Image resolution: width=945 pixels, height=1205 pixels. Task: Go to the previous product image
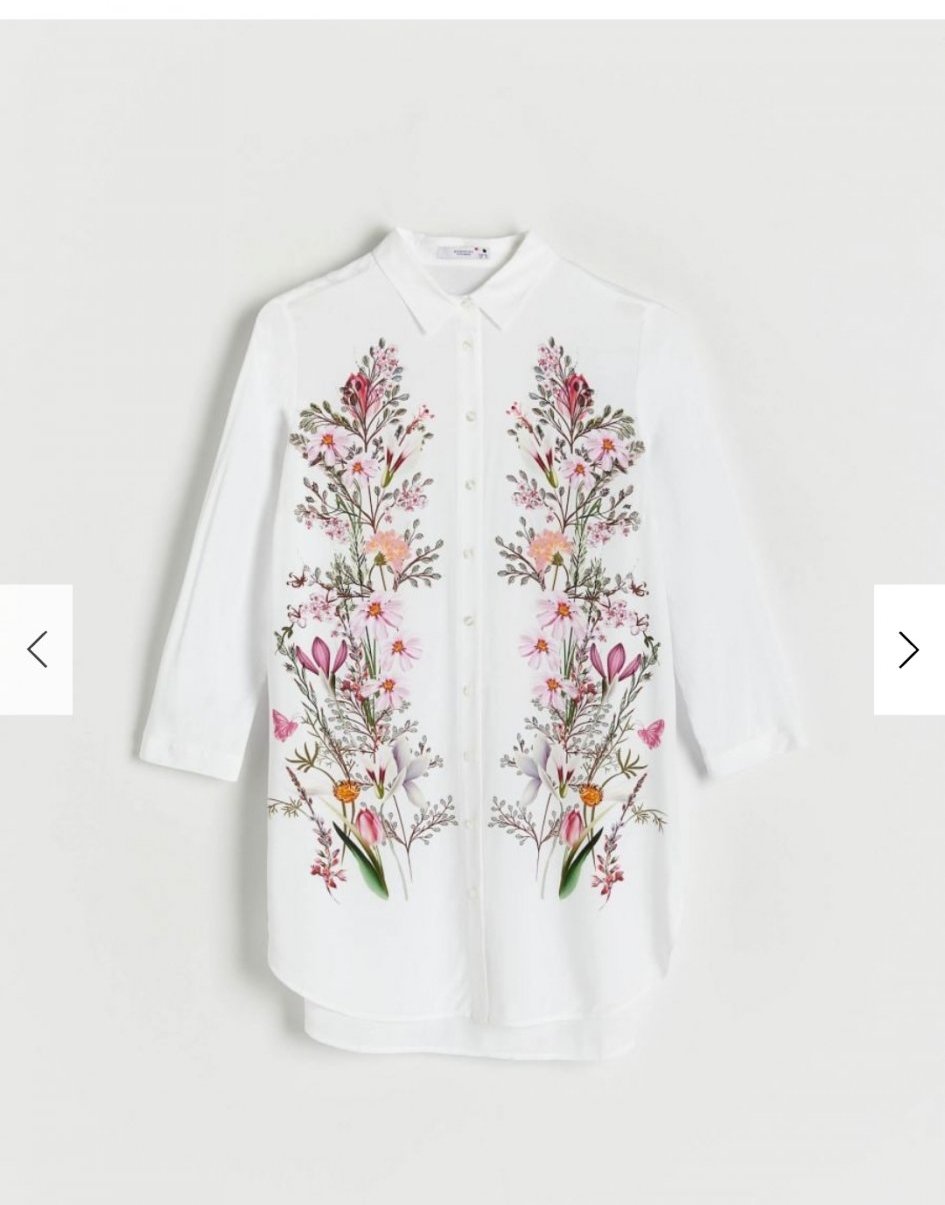pos(36,649)
